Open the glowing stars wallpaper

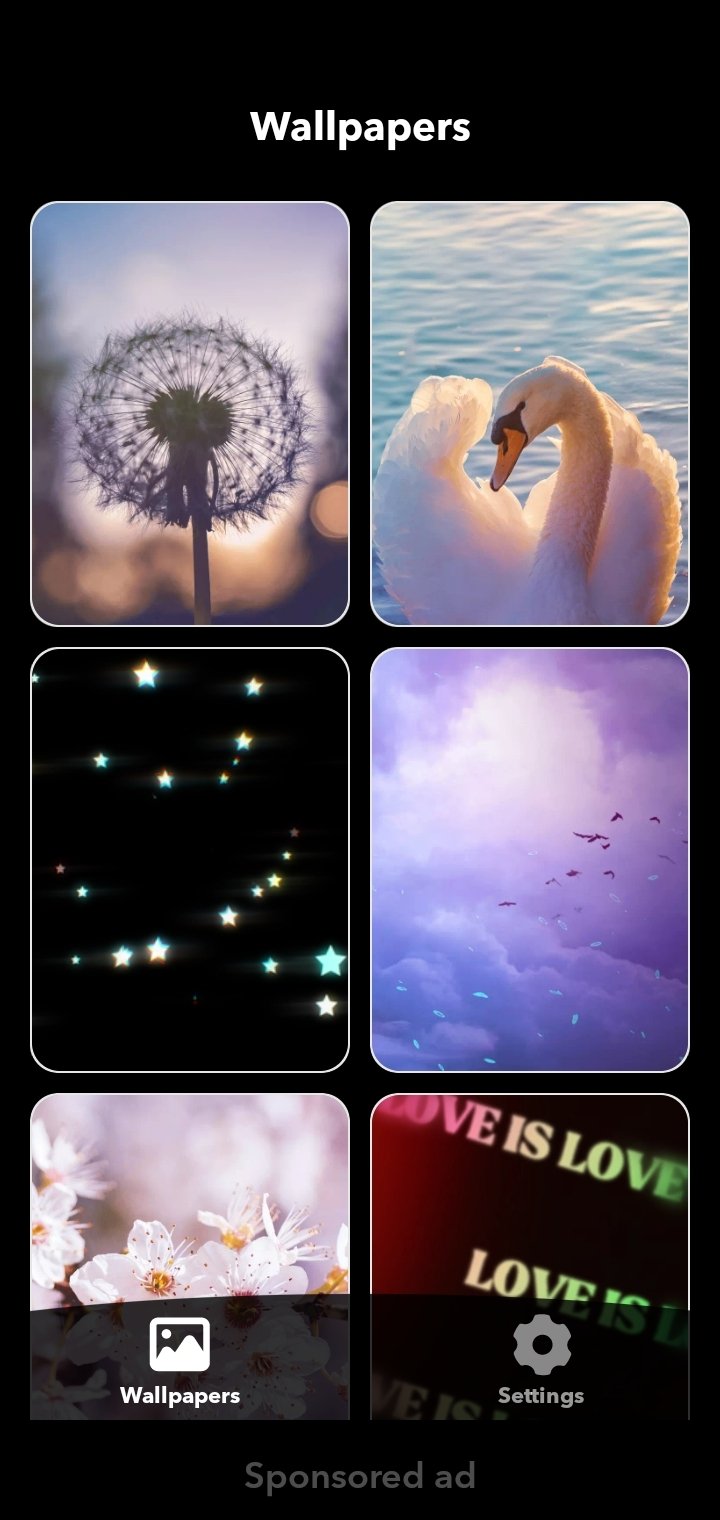tap(190, 860)
